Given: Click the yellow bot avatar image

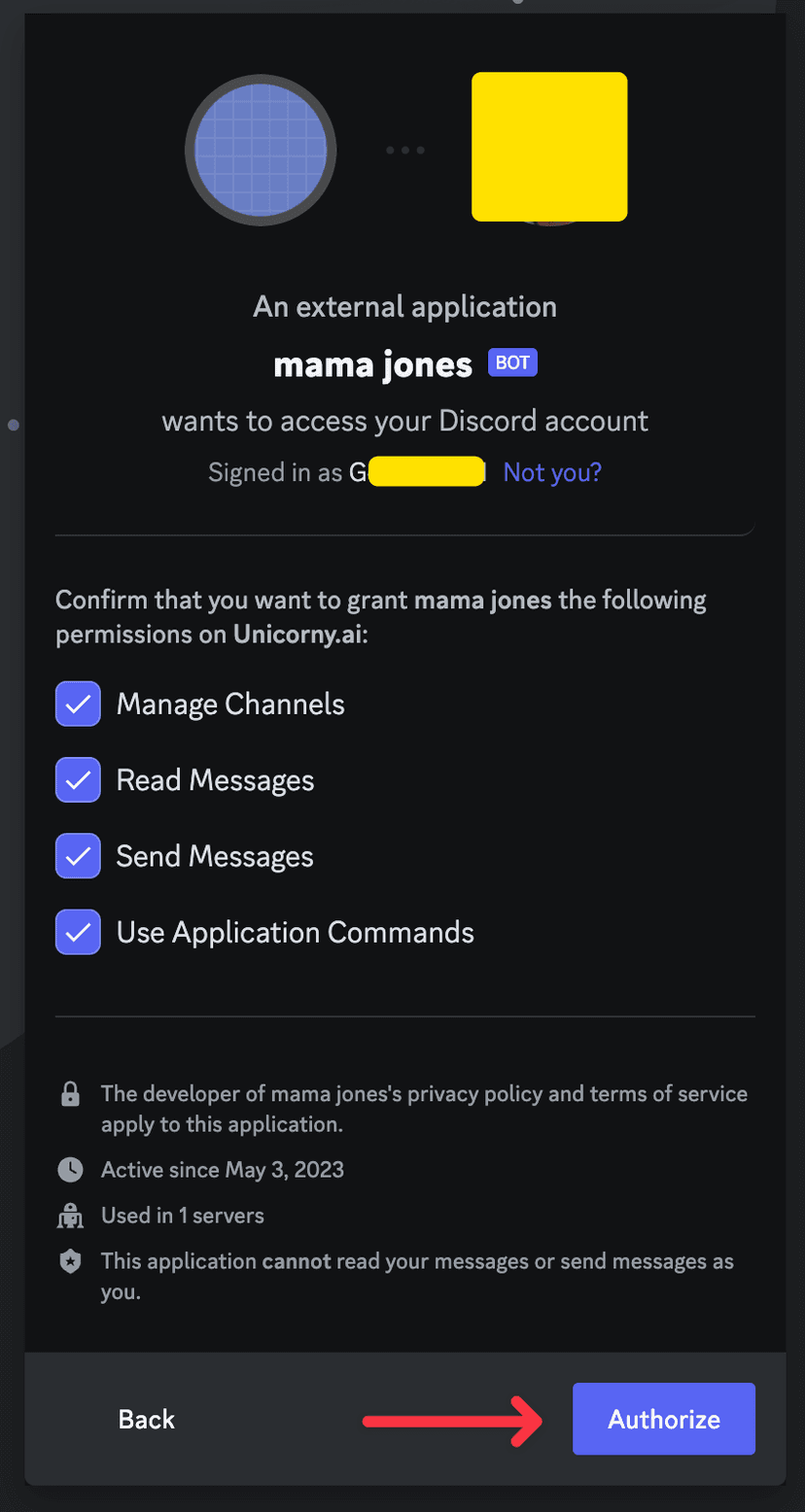Looking at the screenshot, I should coord(549,146).
